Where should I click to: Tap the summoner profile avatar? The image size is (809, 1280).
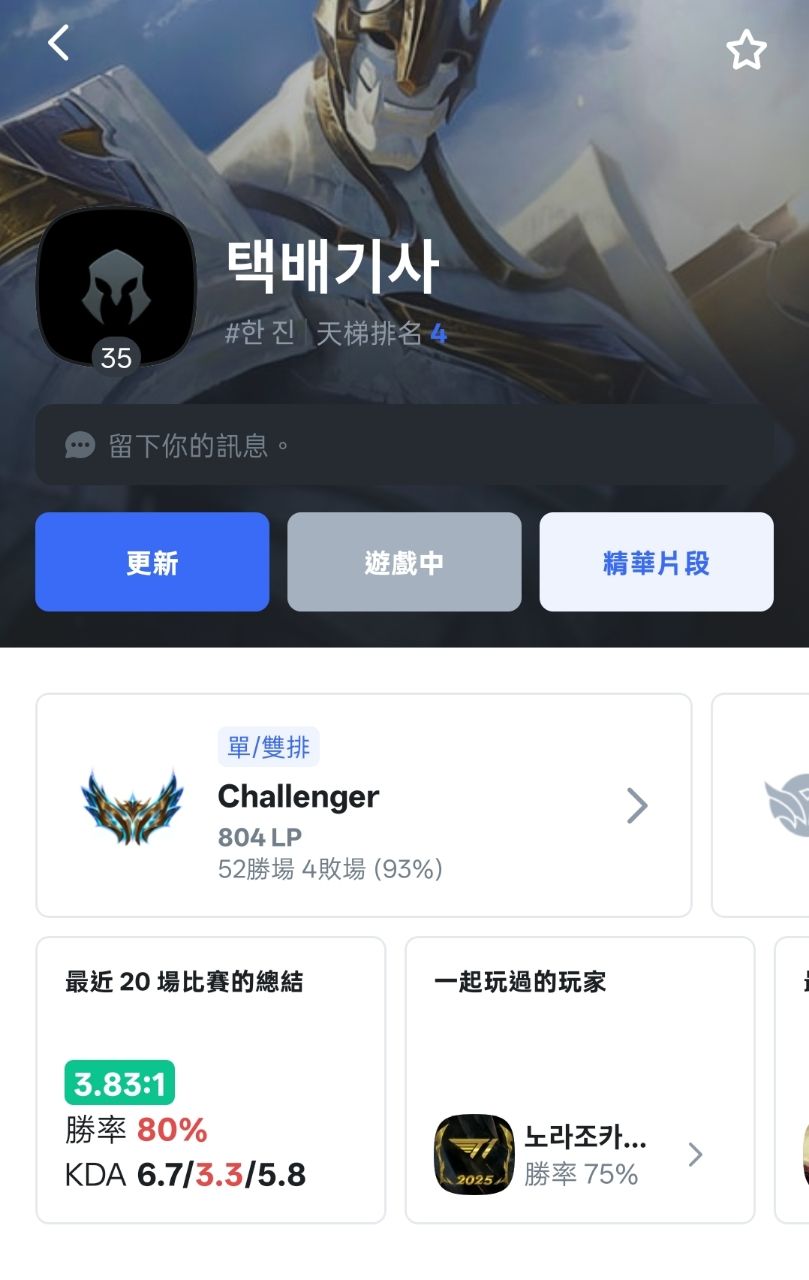[x=116, y=288]
